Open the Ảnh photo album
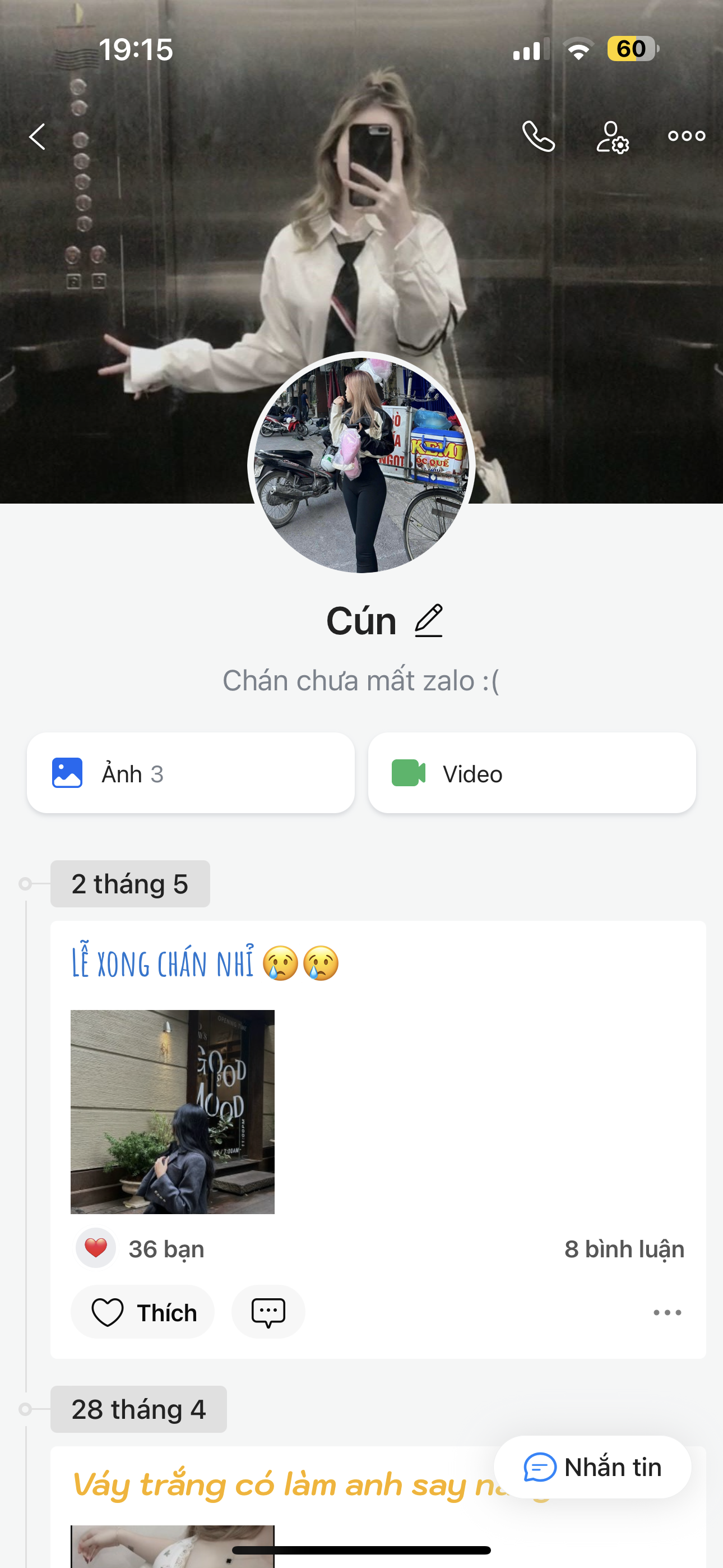The image size is (723, 1568). point(191,773)
